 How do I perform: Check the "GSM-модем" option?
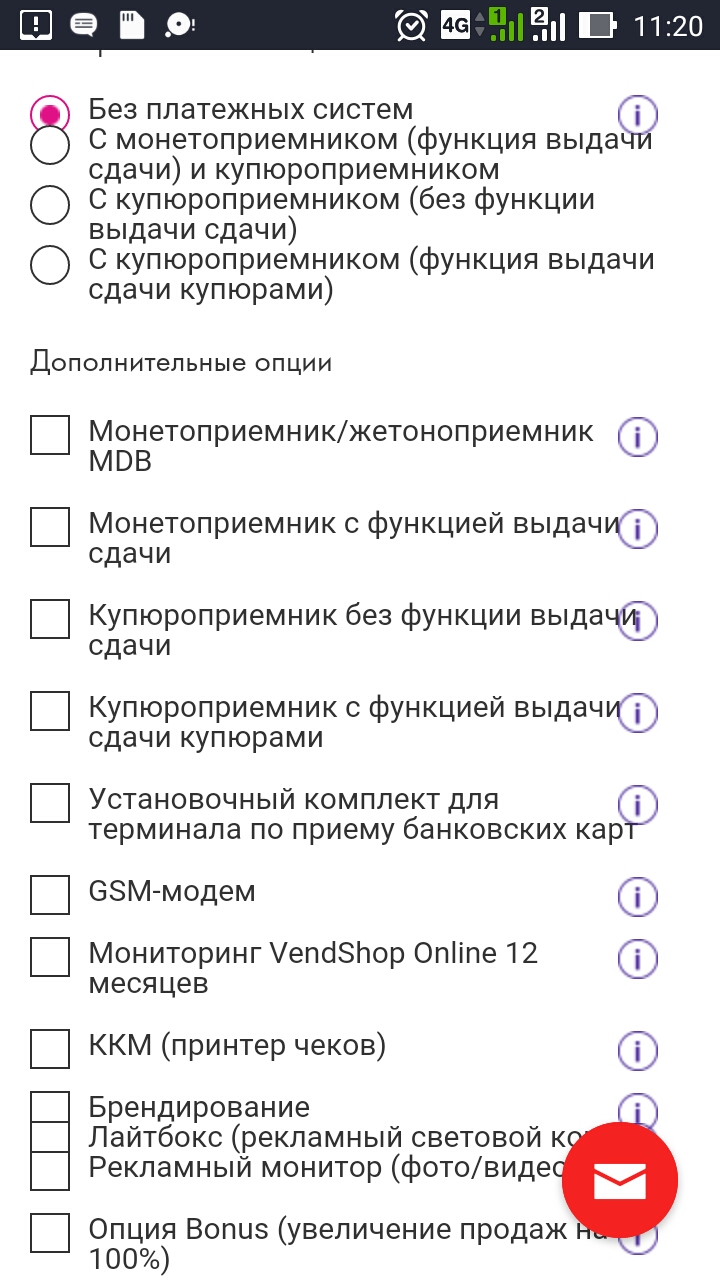(50, 895)
